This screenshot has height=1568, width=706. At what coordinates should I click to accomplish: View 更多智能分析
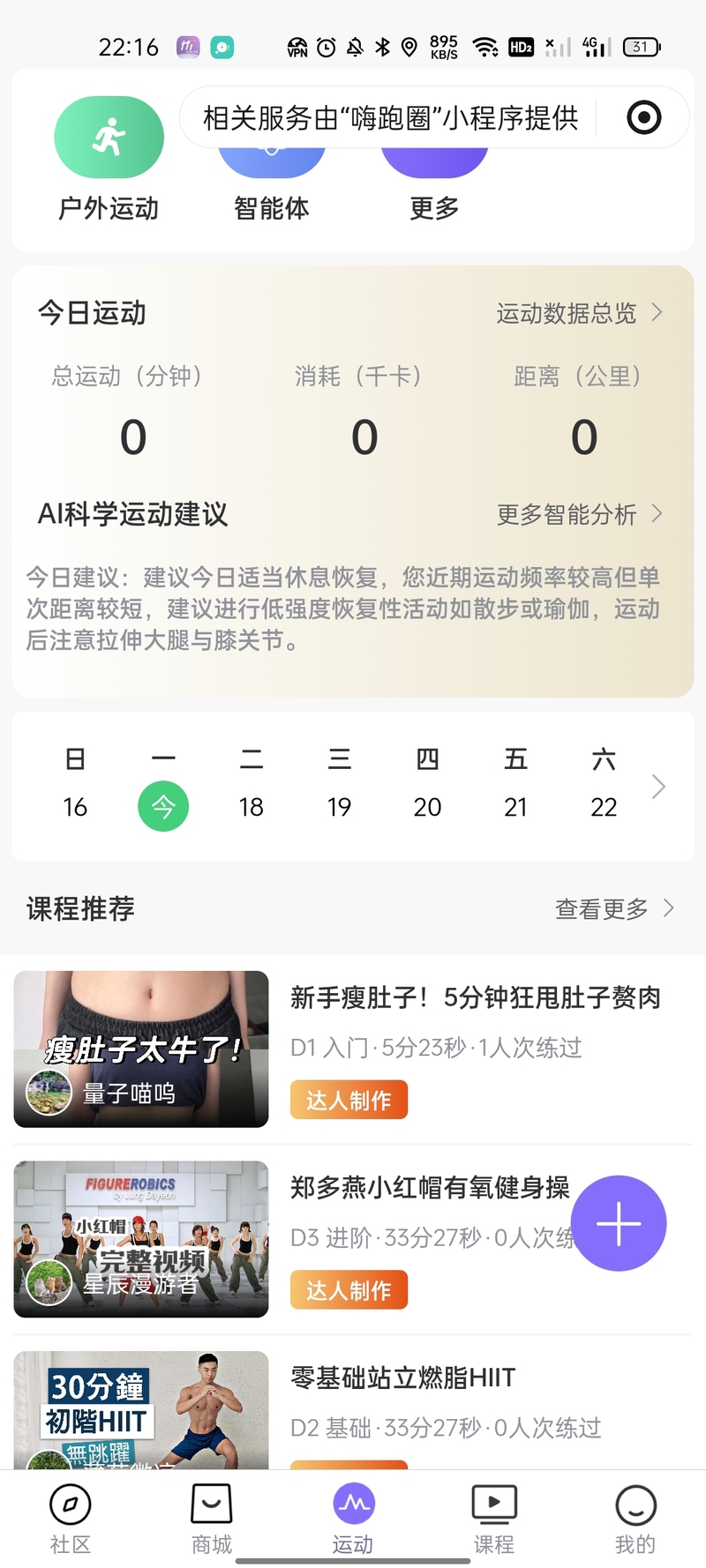click(x=578, y=514)
